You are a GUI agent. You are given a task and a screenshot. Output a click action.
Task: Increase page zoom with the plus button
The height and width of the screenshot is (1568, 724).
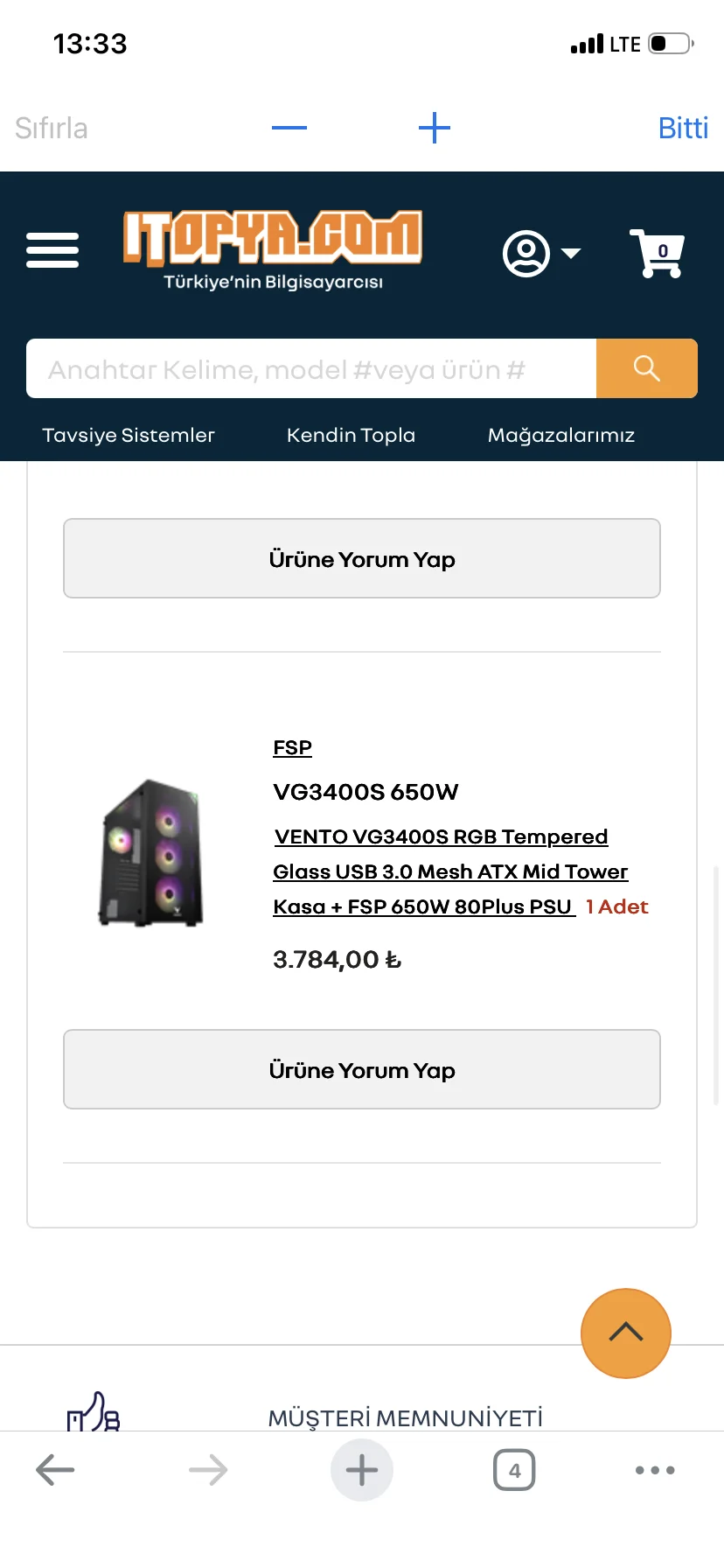434,129
